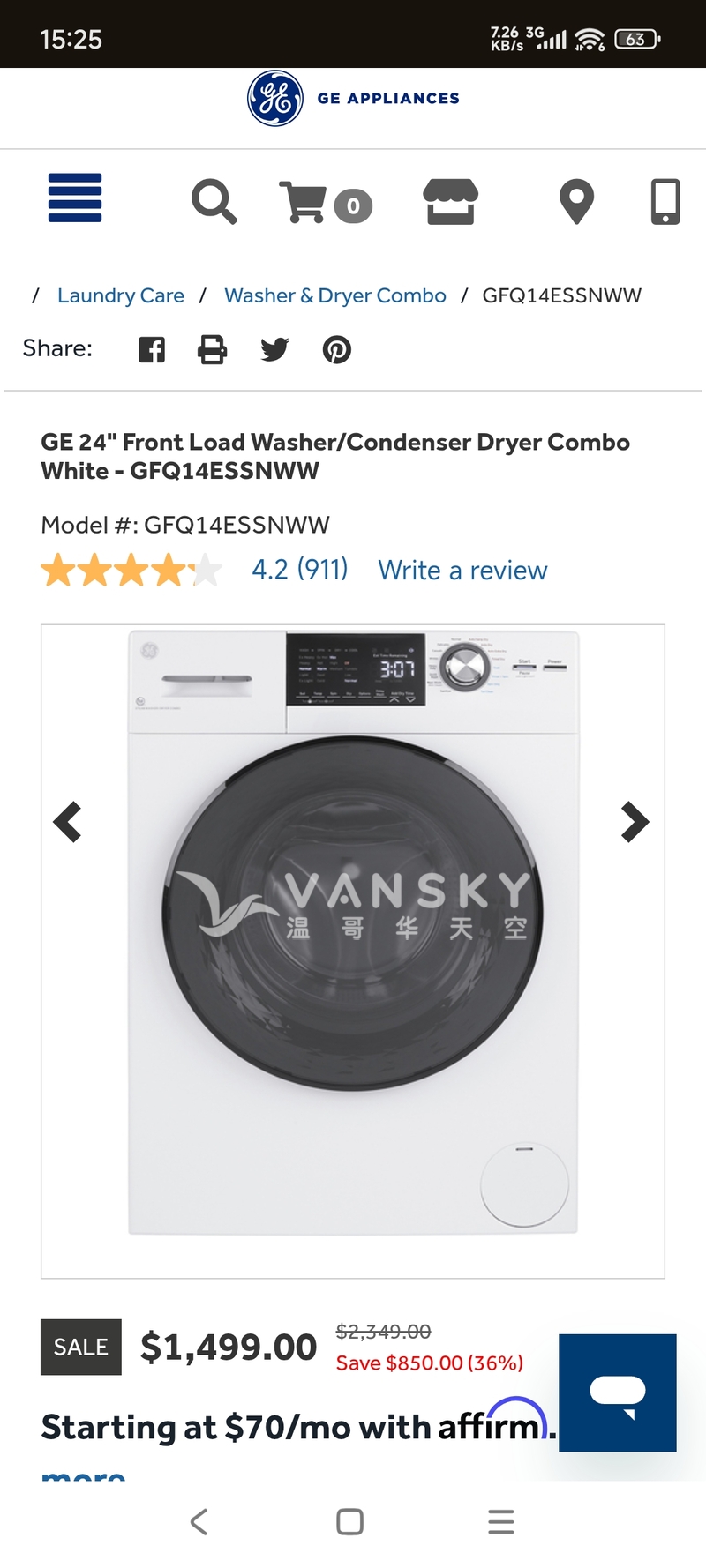Image resolution: width=706 pixels, height=1568 pixels.
Task: Open the chat support bubble
Action: [x=618, y=1393]
